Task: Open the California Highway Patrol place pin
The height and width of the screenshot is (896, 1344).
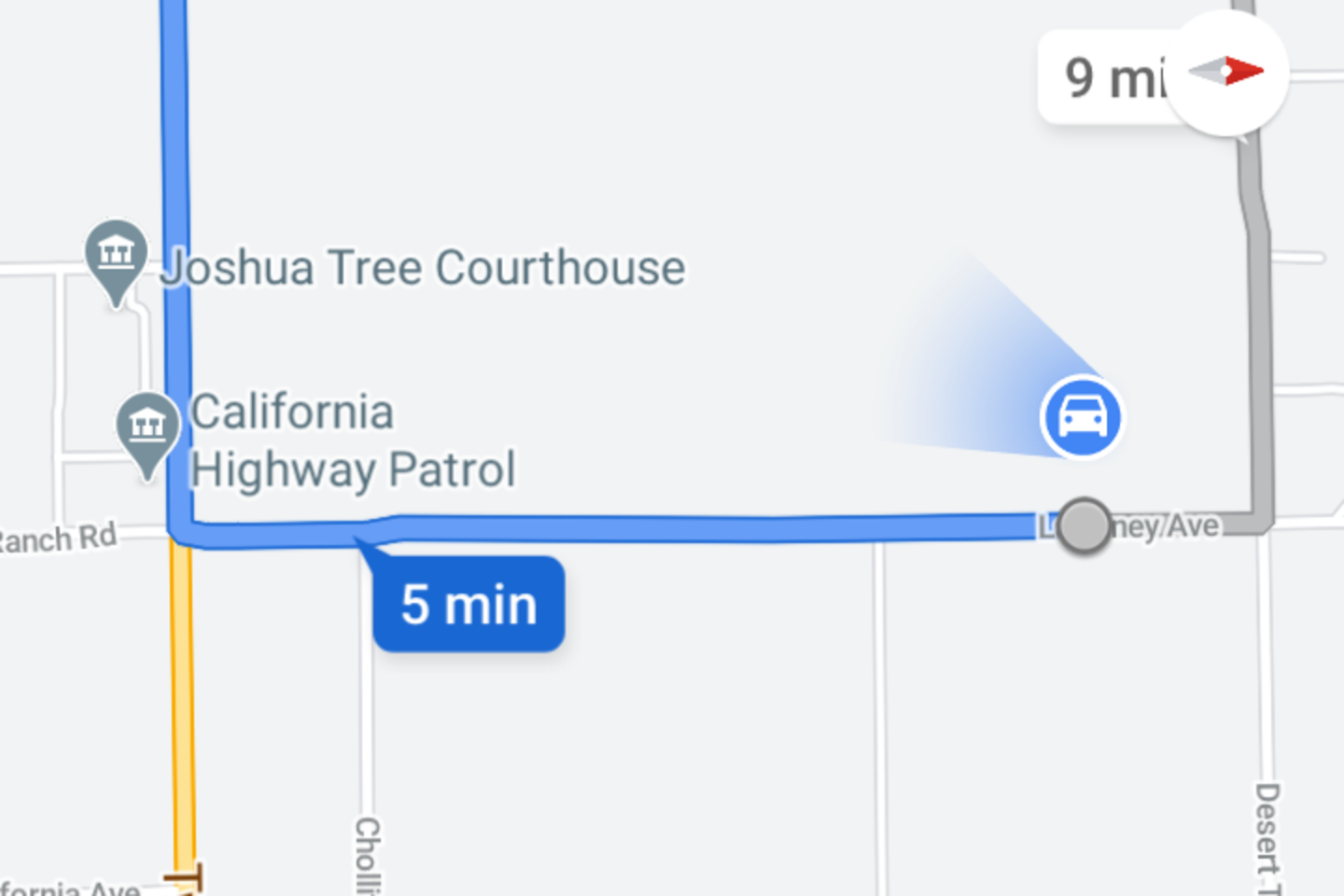Action: (x=147, y=428)
